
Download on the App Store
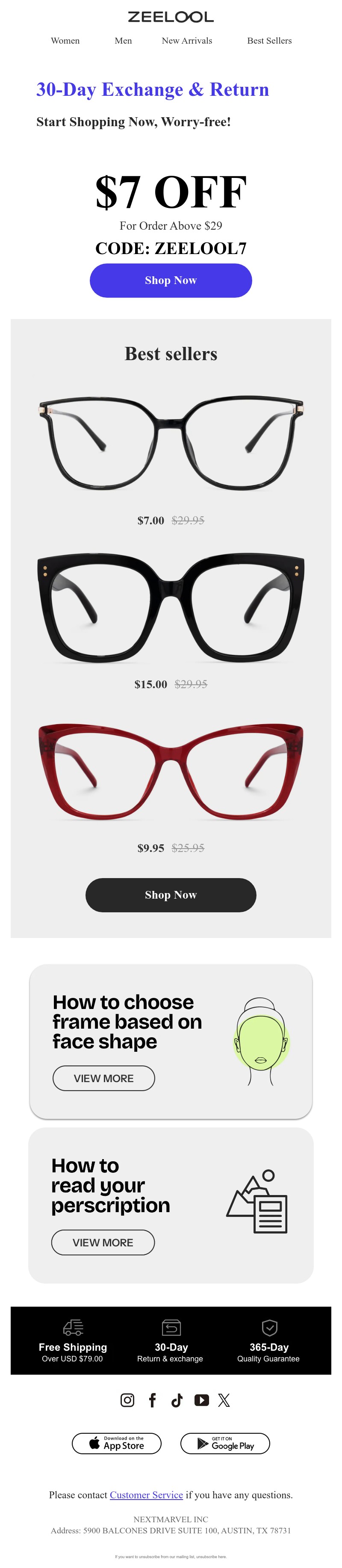pos(117,1443)
